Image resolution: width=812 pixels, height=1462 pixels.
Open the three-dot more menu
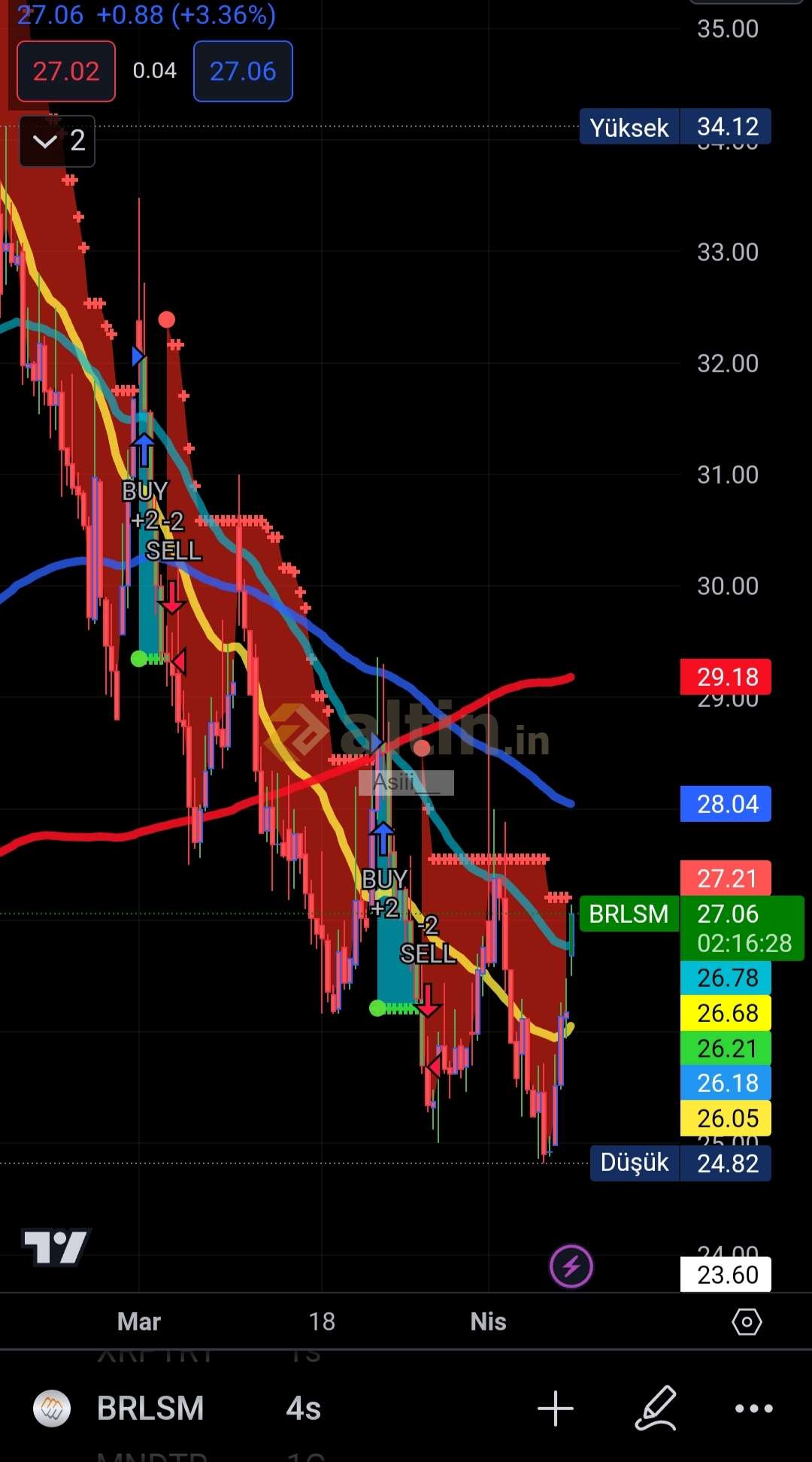753,1409
